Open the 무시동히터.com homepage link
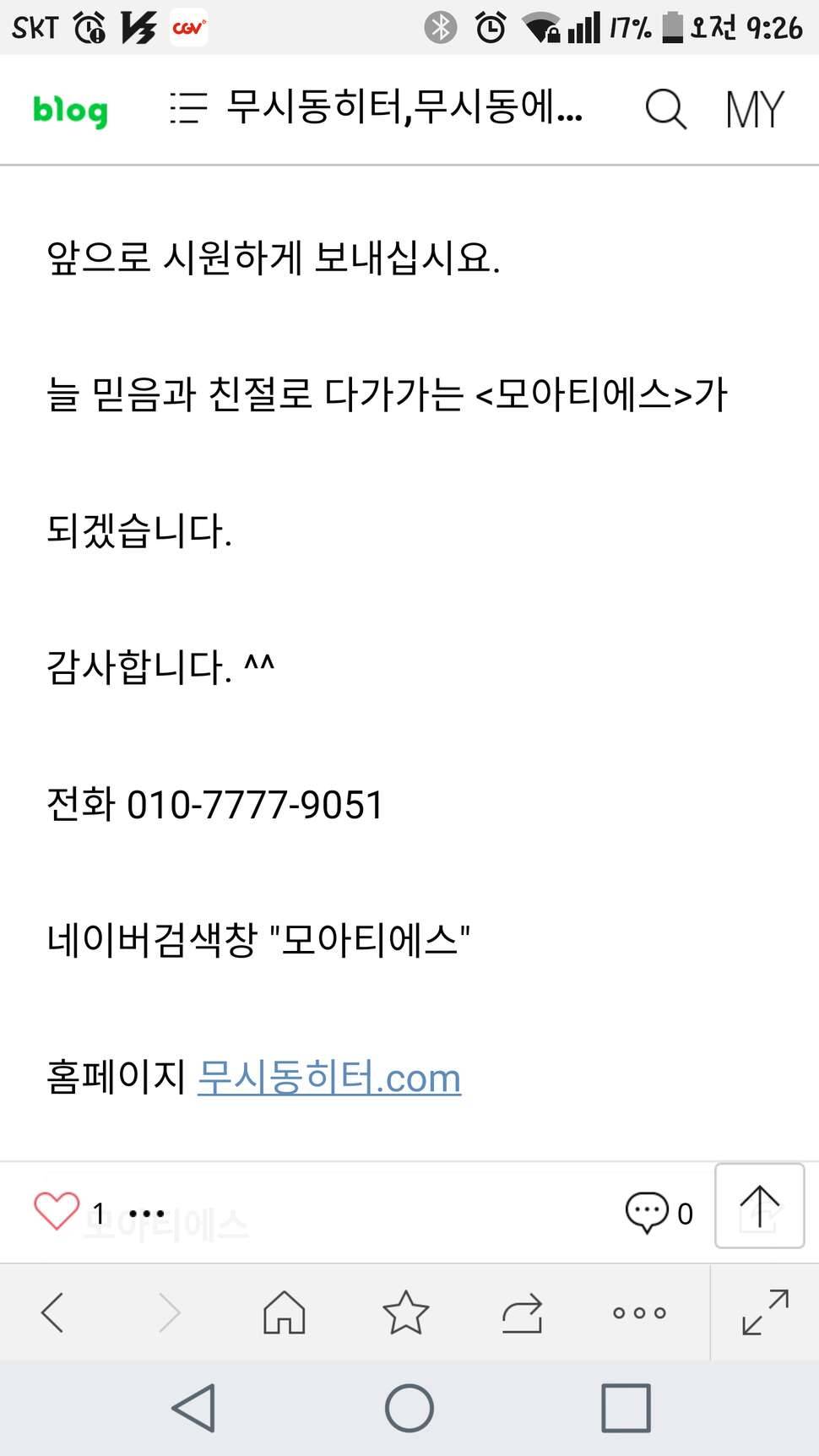 tap(329, 1078)
